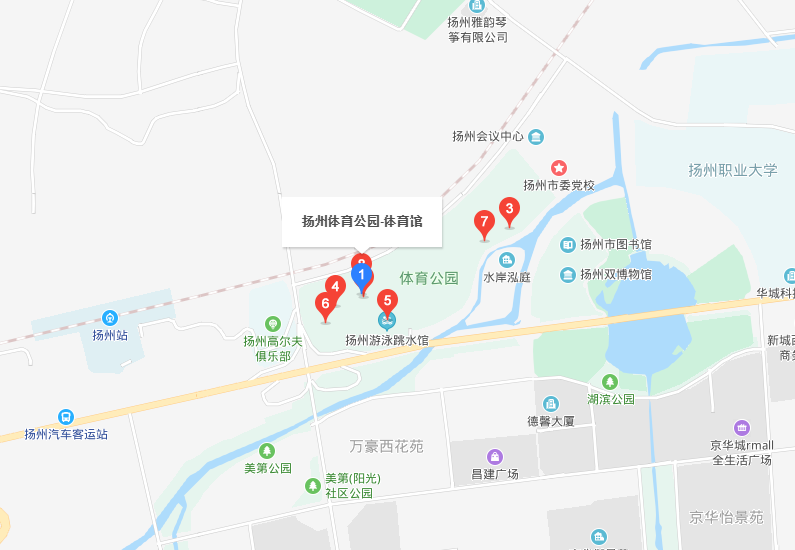This screenshot has height=550, width=795.
Task: Choose red map marker number 6
Action: (325, 304)
